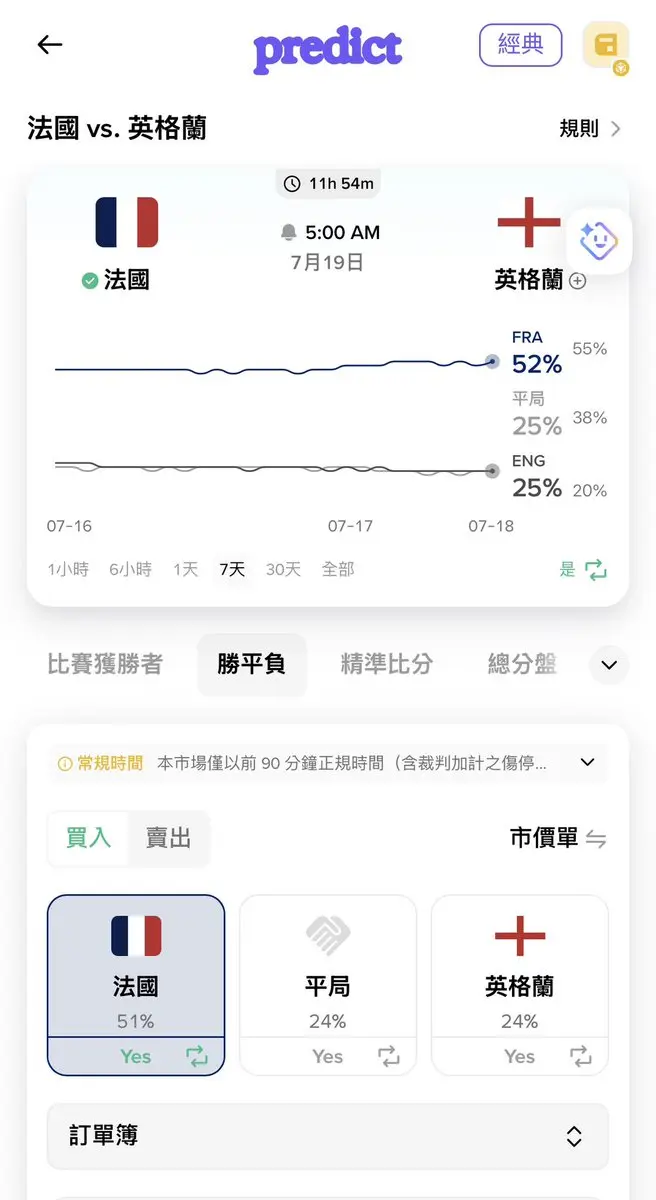Viewport: 656px width, 1200px height.
Task: Open the 規則 rules page
Action: pyautogui.click(x=590, y=128)
